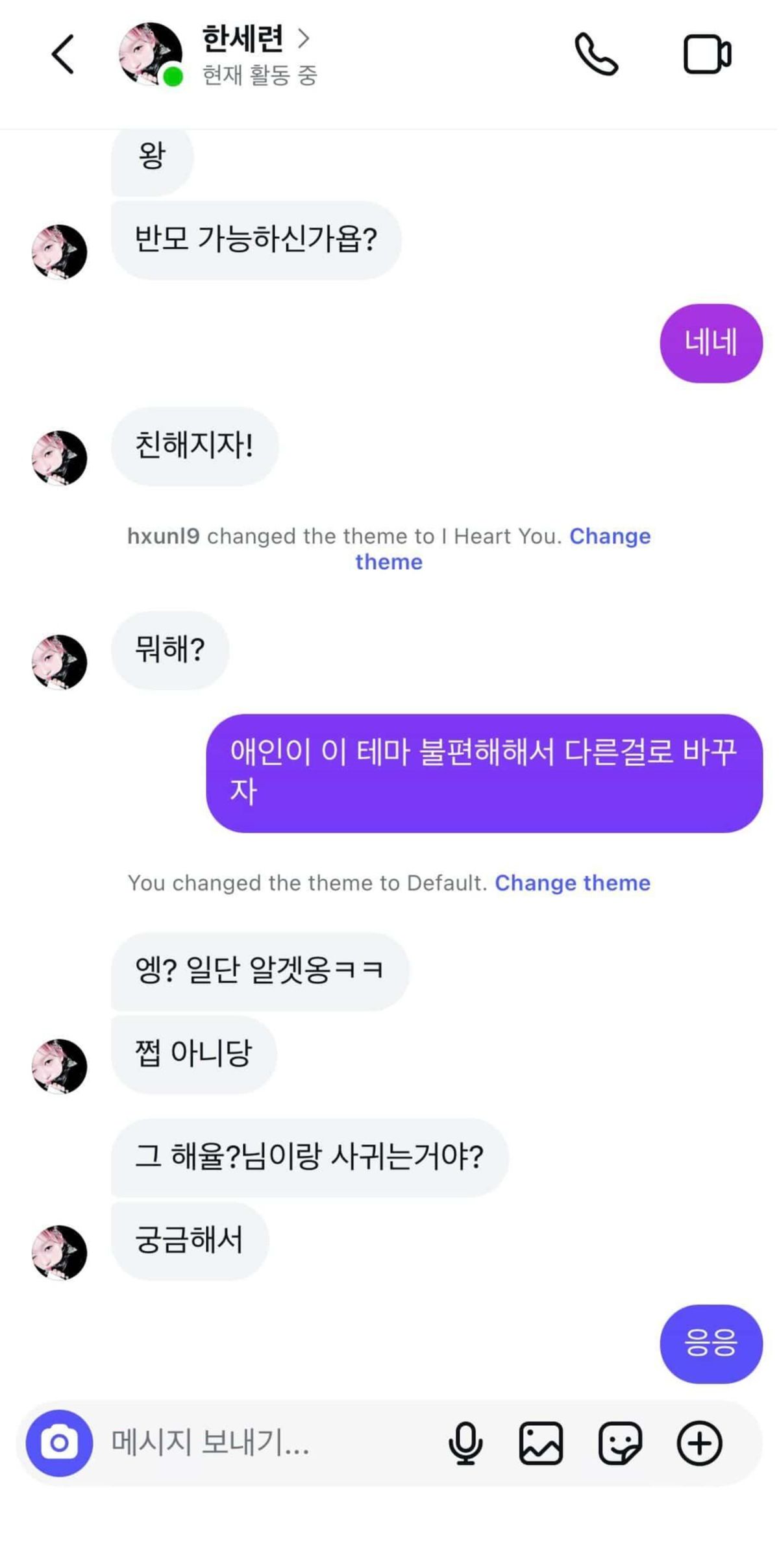779x1568 pixels.
Task: Tap Change theme under I Heart You notice
Action: (x=609, y=537)
